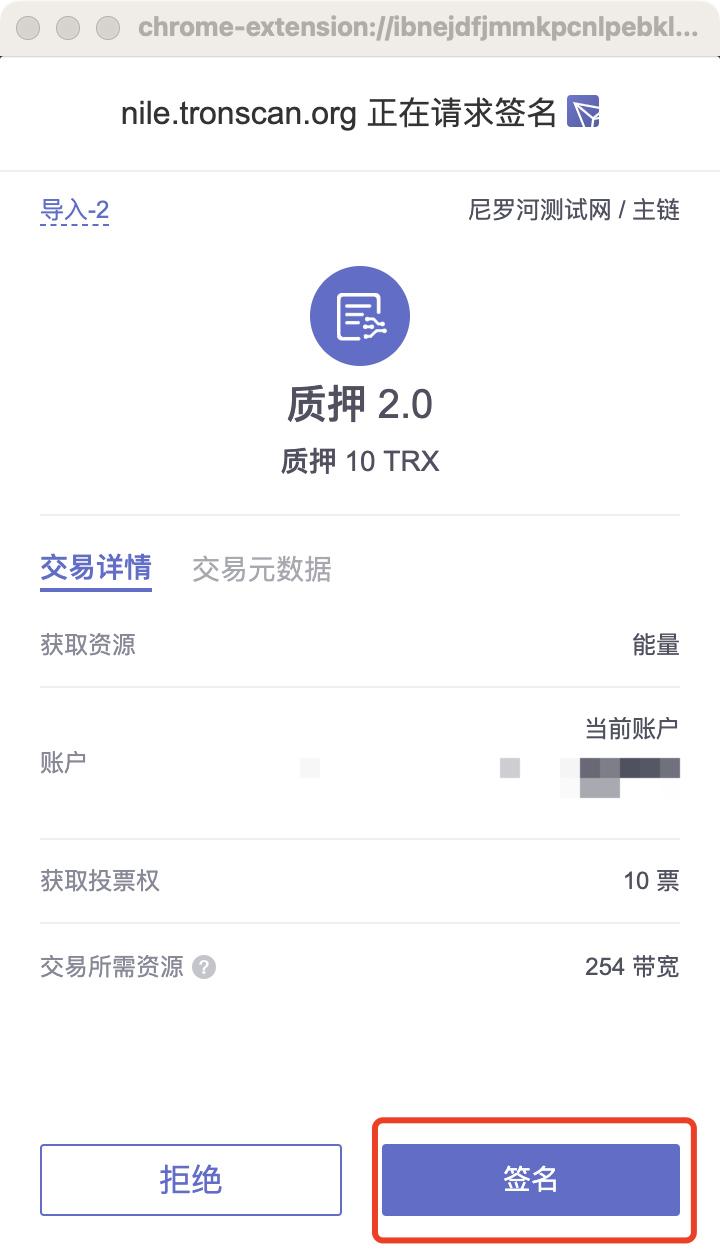Image resolution: width=720 pixels, height=1250 pixels.
Task: Open the 导入-2 account link
Action: click(75, 210)
